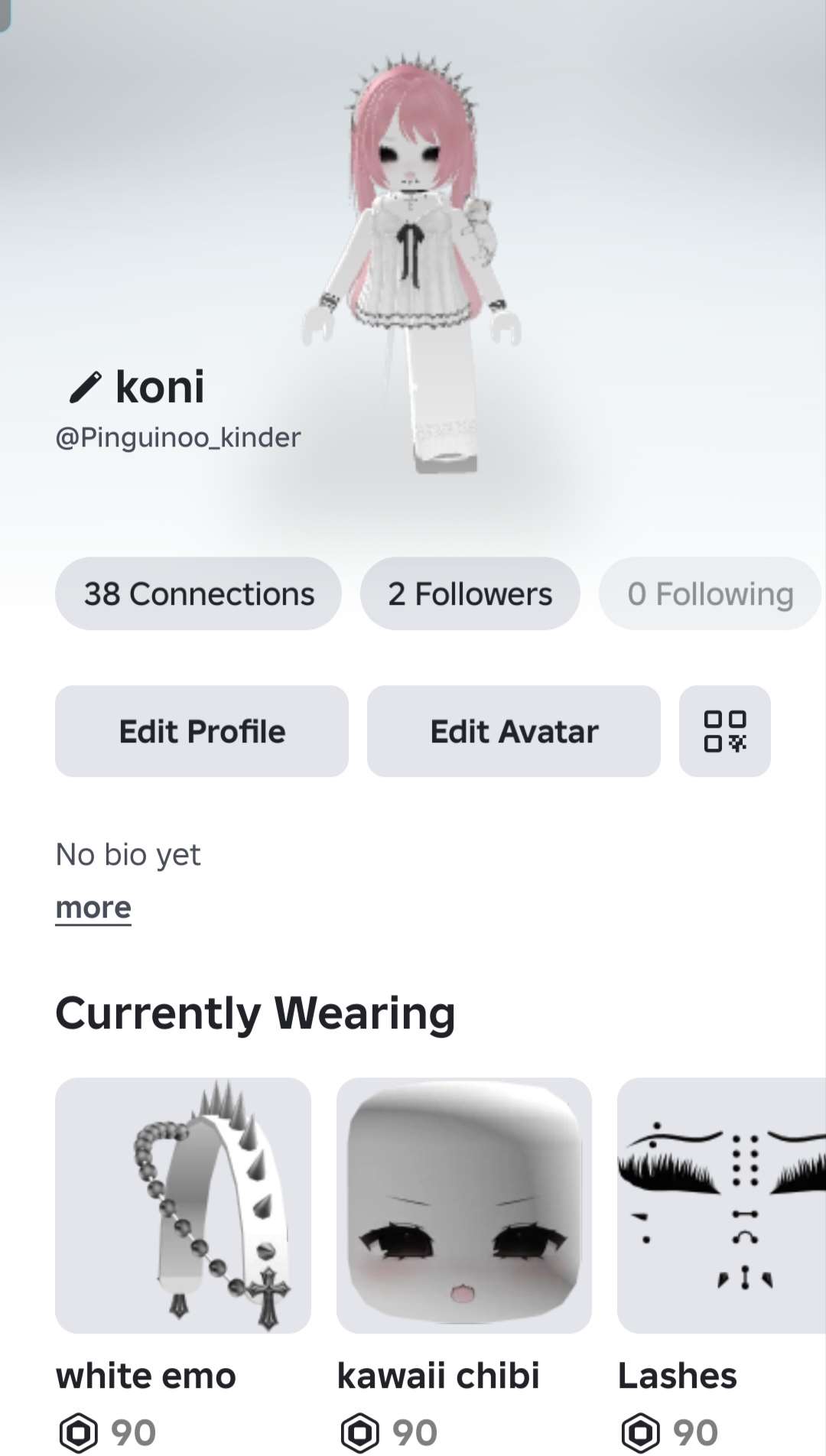This screenshot has height=1456, width=826.
Task: Open the Lashes item card
Action: click(721, 1206)
